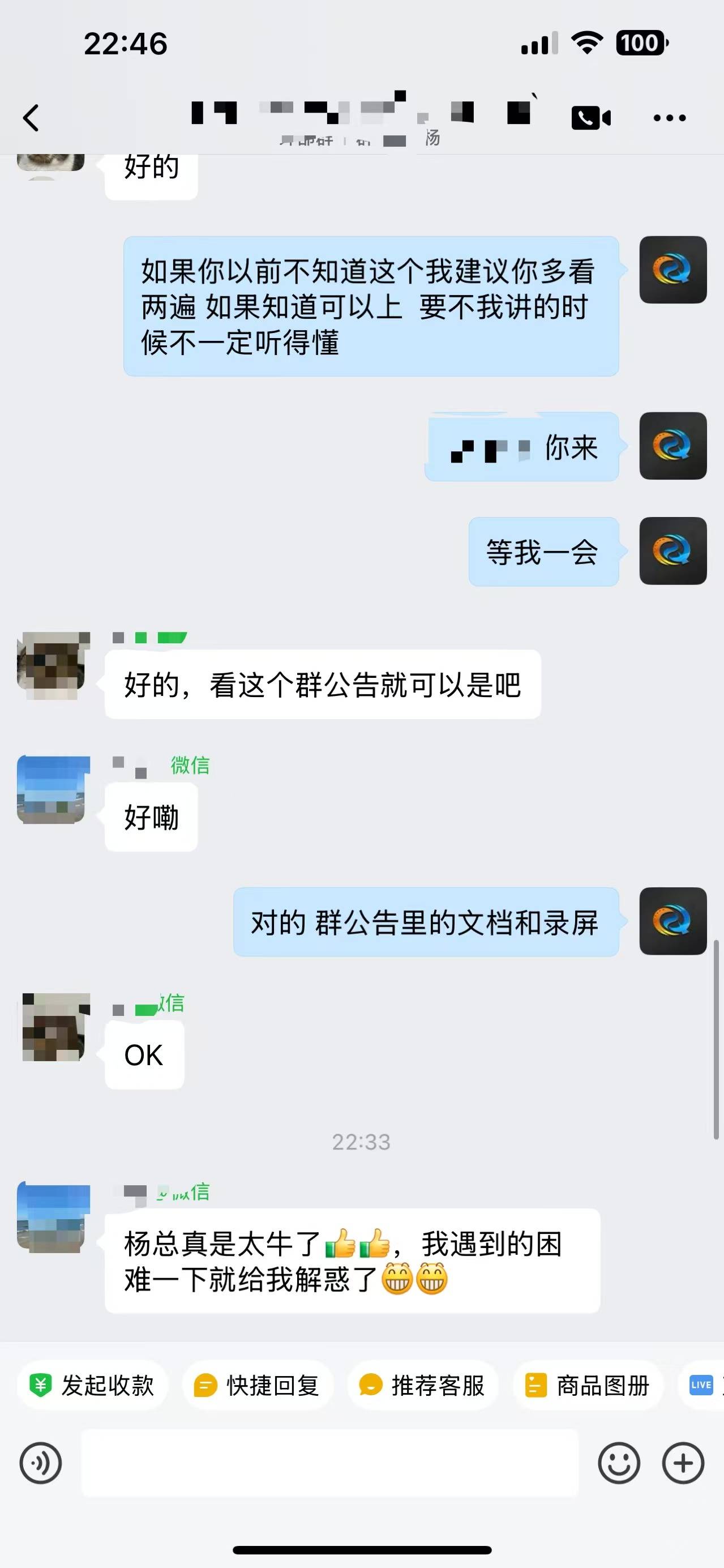Open 商品图册 product album
The height and width of the screenshot is (1568, 724).
588,1386
